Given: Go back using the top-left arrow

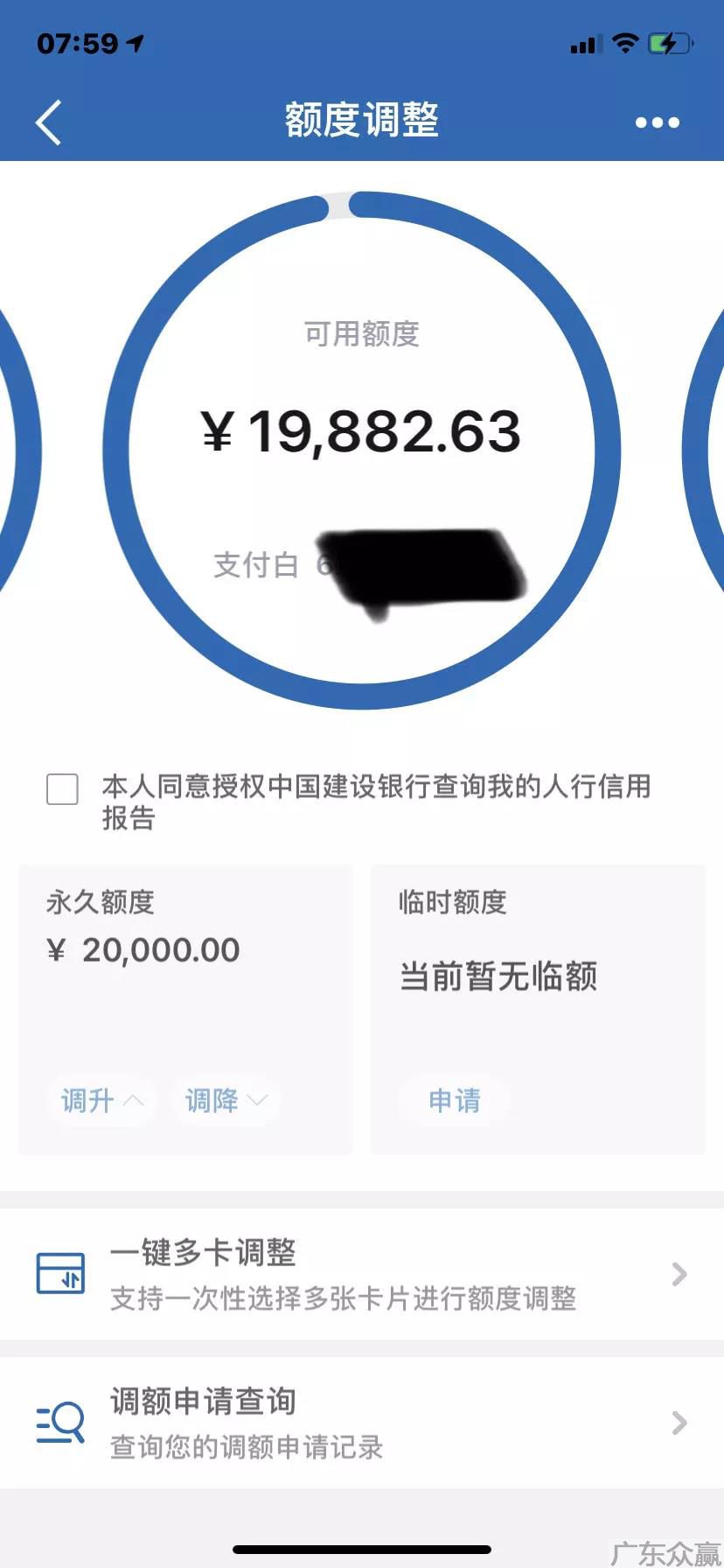Looking at the screenshot, I should 49,122.
